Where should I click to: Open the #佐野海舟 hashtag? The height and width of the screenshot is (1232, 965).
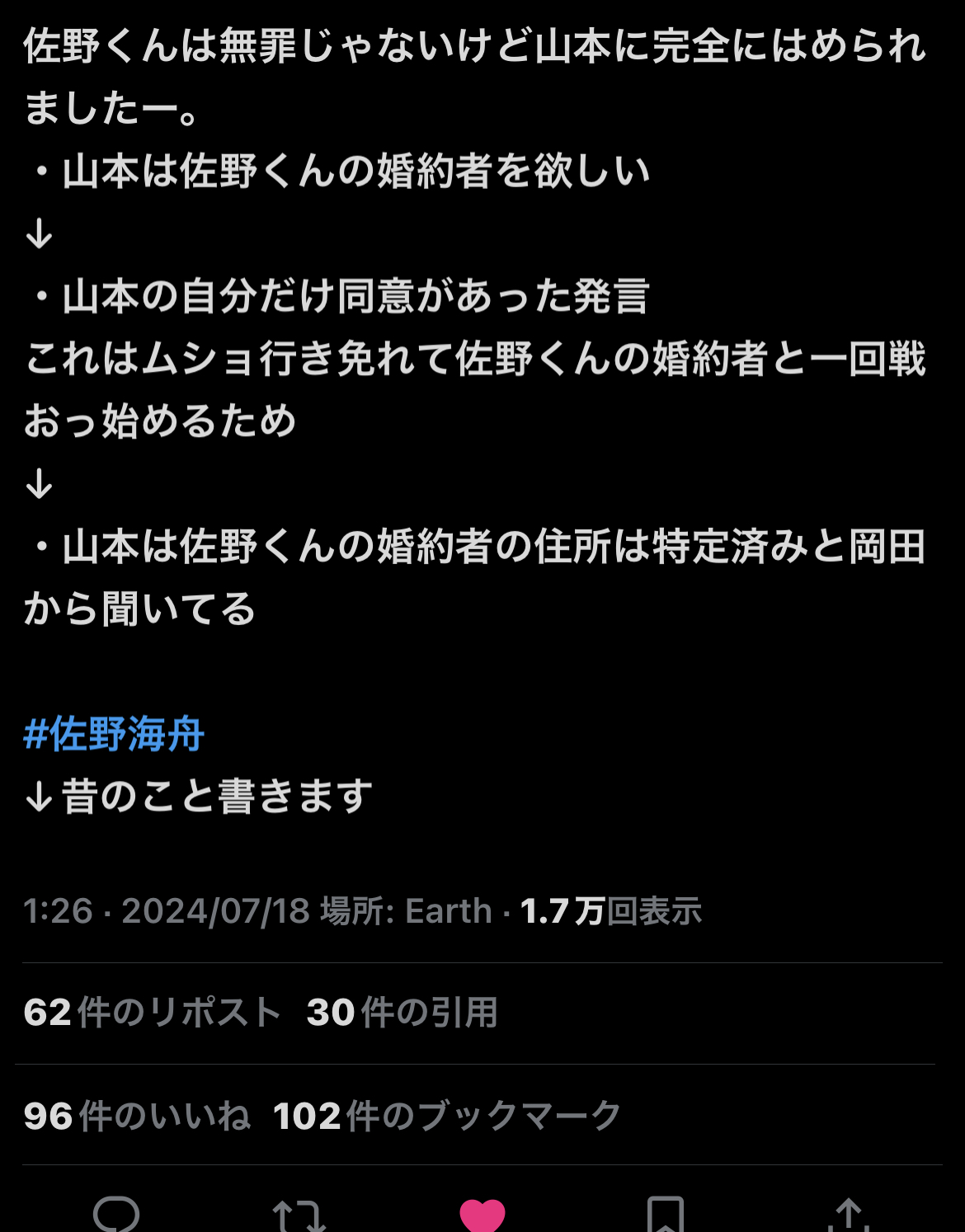[114, 734]
